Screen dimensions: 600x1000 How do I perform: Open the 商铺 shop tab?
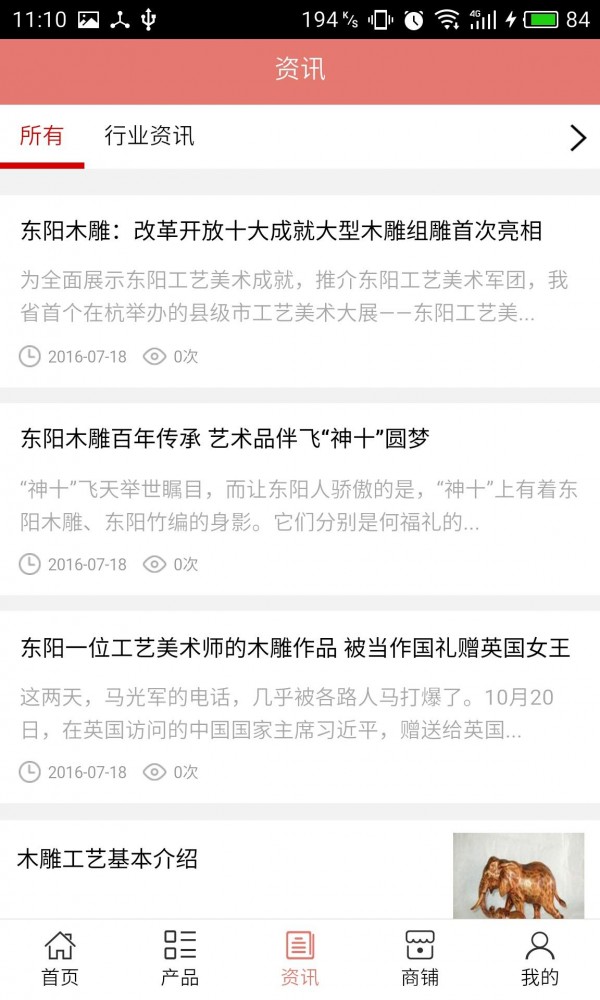coord(420,959)
